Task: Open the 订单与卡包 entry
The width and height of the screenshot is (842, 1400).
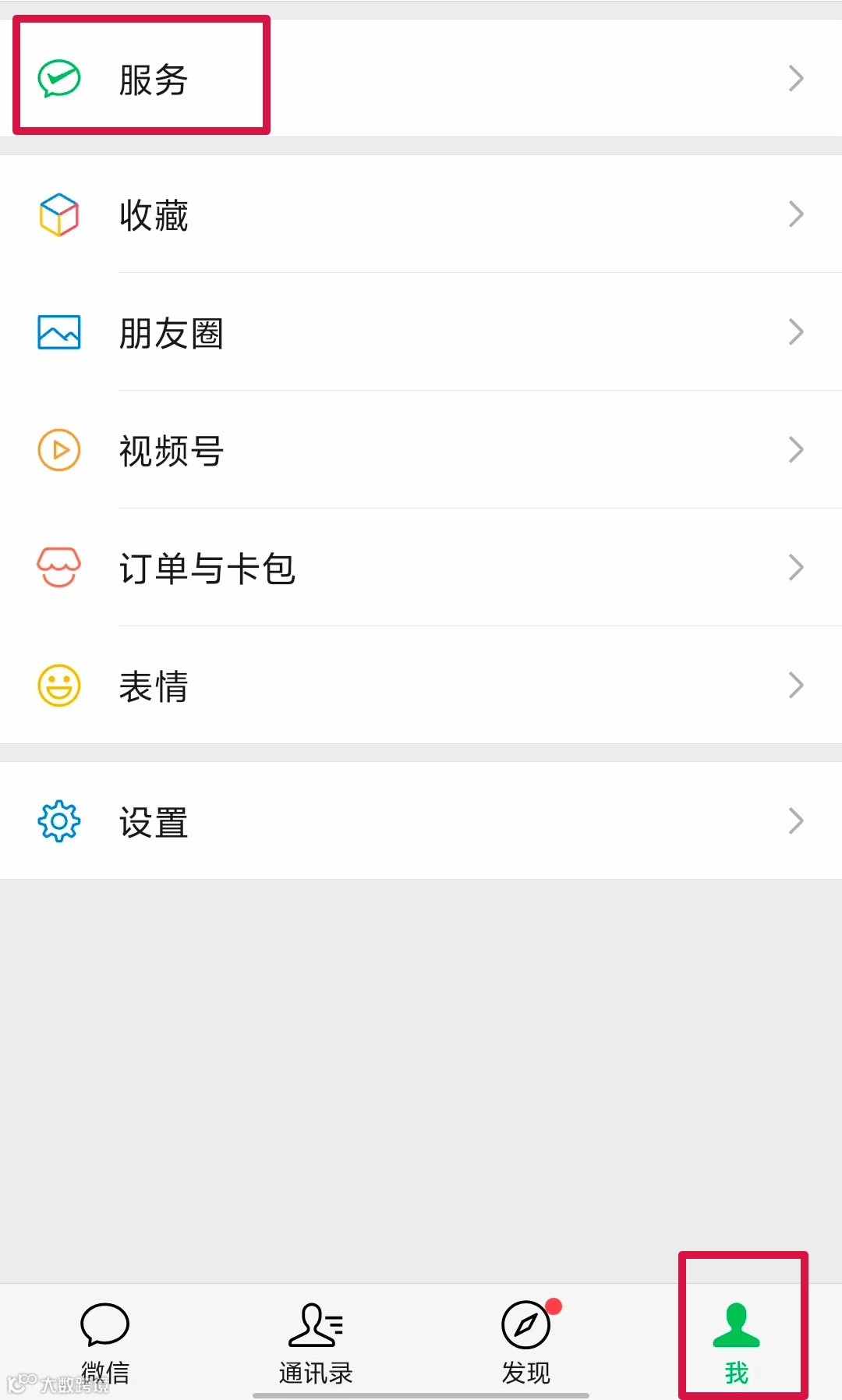Action: point(205,568)
